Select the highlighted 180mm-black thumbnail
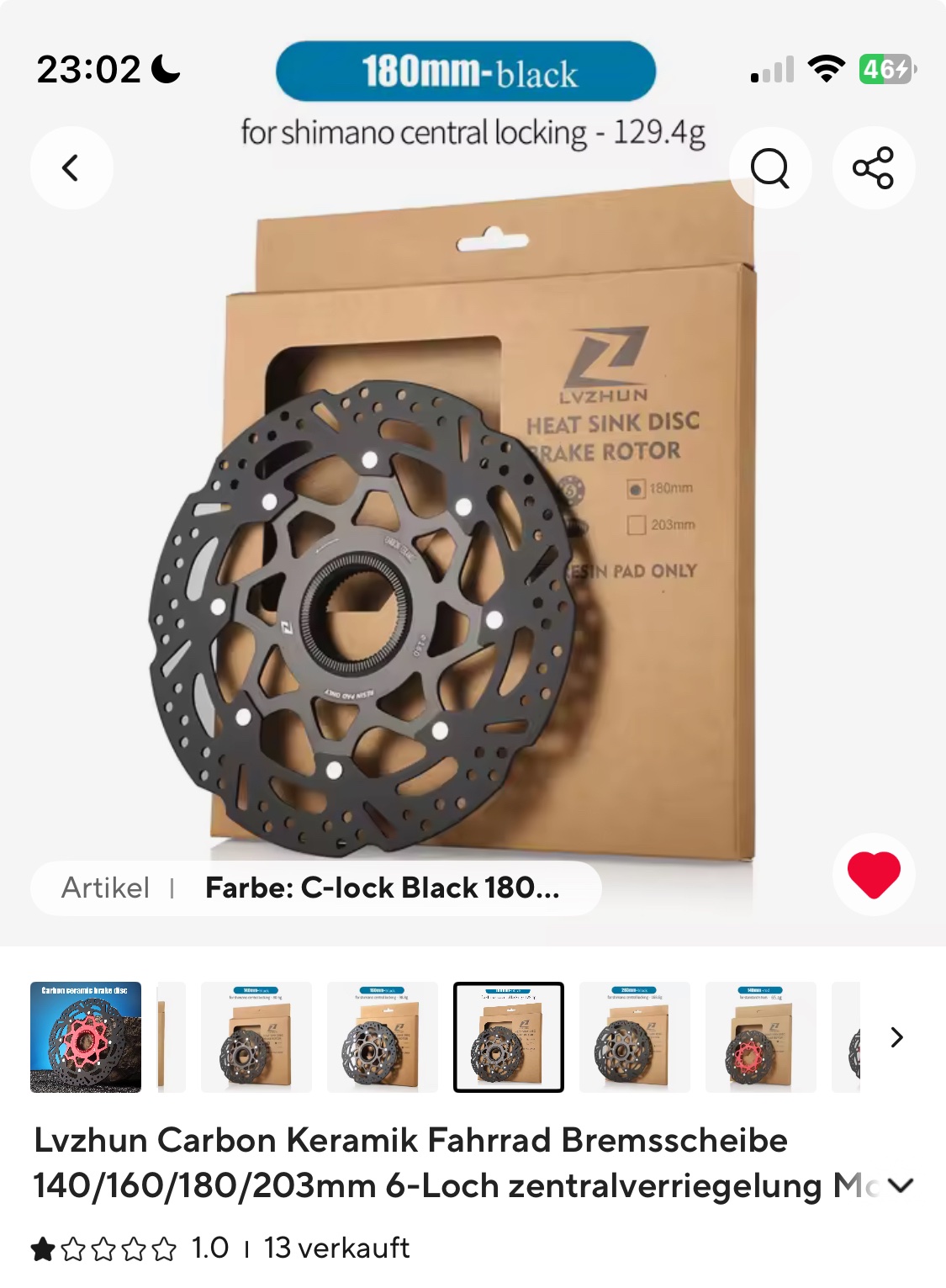The image size is (946, 1288). pos(508,1036)
